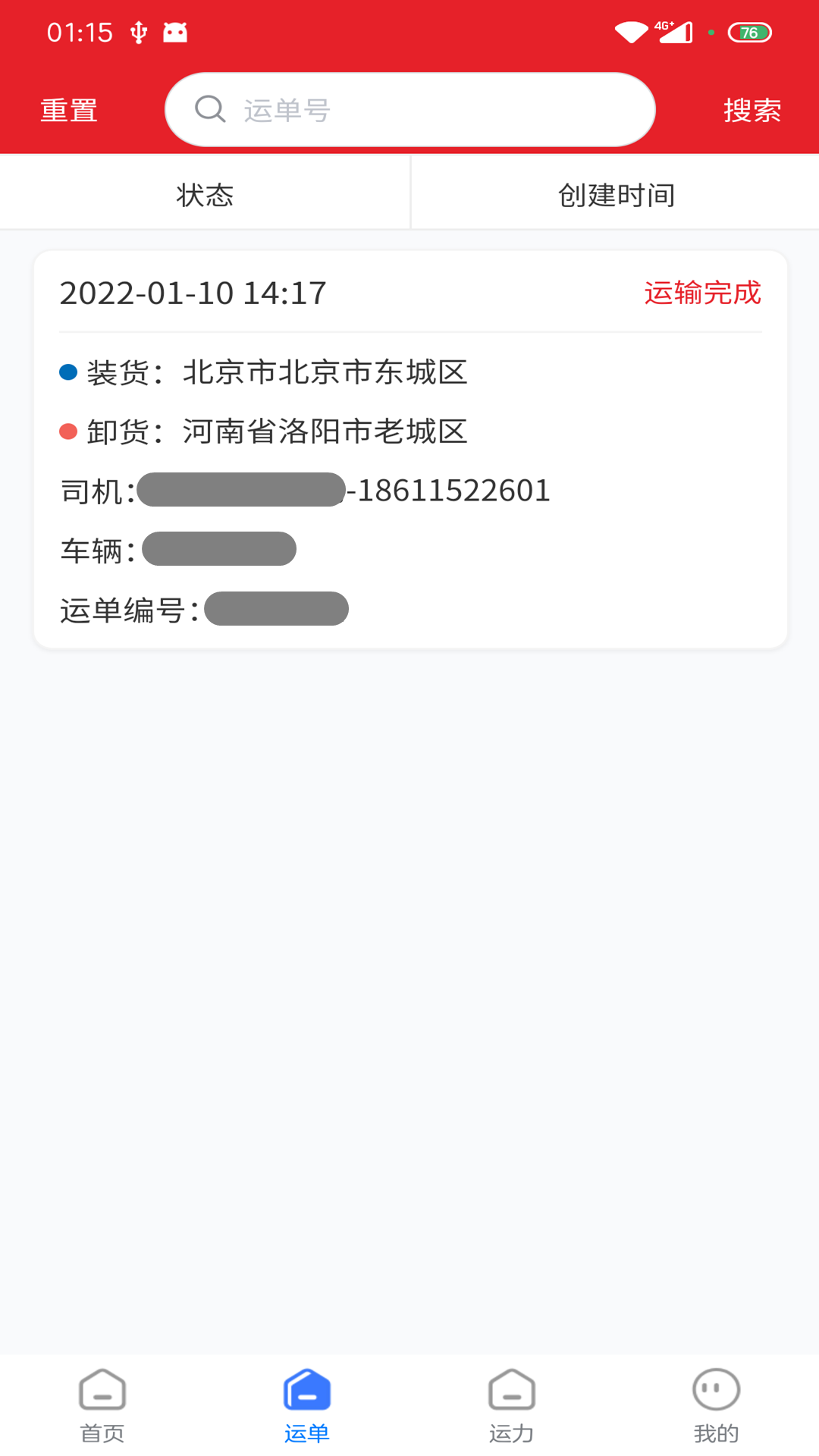Open the 我的 profile tab

click(x=716, y=1405)
